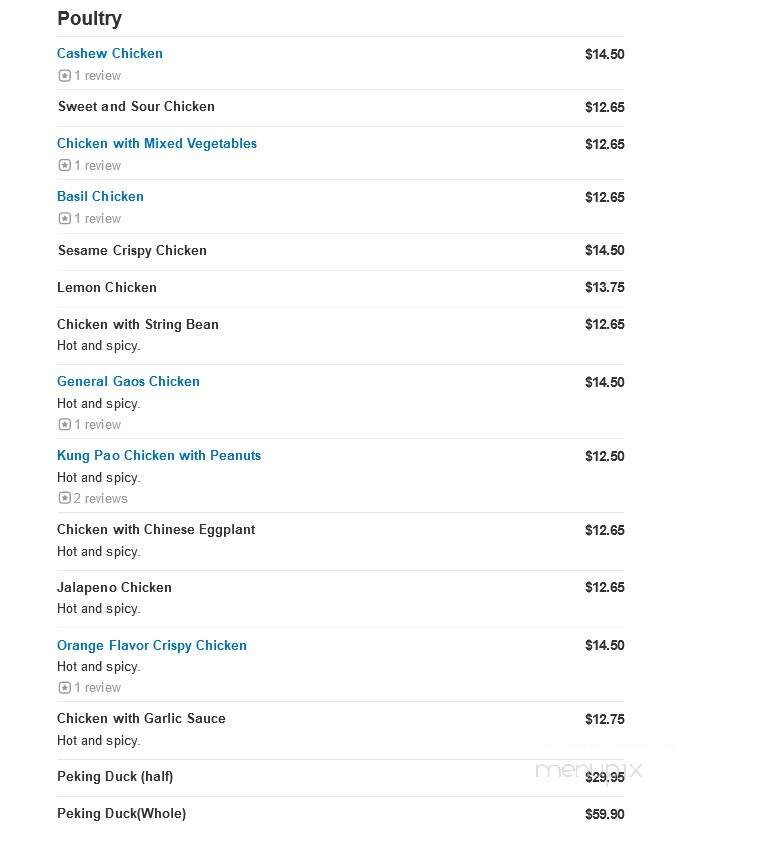Open the General Gaos Chicken link
Screen dimensions: 768x853
click(128, 381)
